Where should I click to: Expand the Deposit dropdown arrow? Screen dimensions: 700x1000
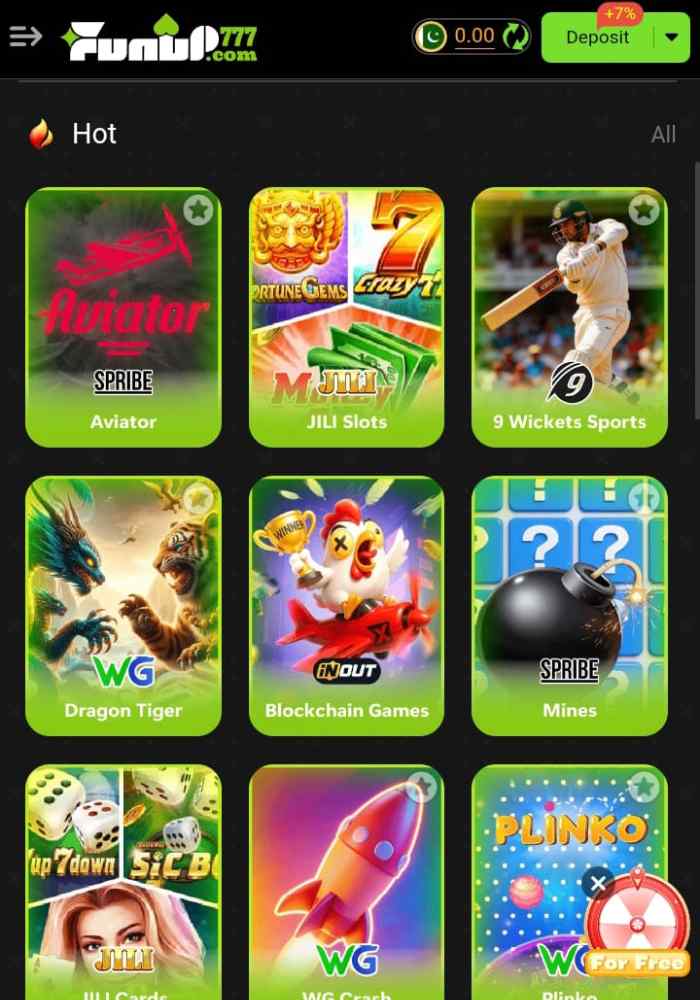(670, 38)
